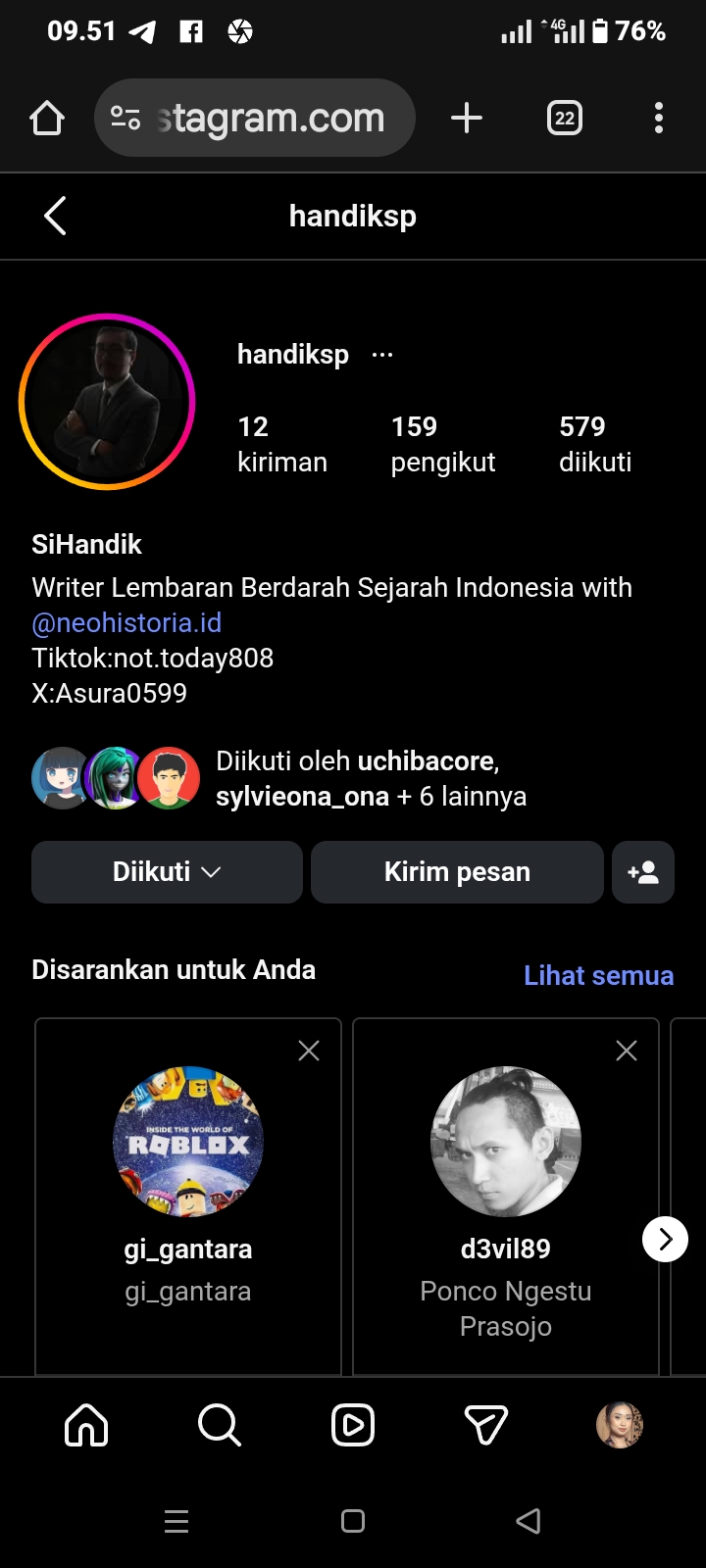Viewport: 706px width, 1568px height.
Task: Open the 579 diikuti following list
Action: pos(594,444)
